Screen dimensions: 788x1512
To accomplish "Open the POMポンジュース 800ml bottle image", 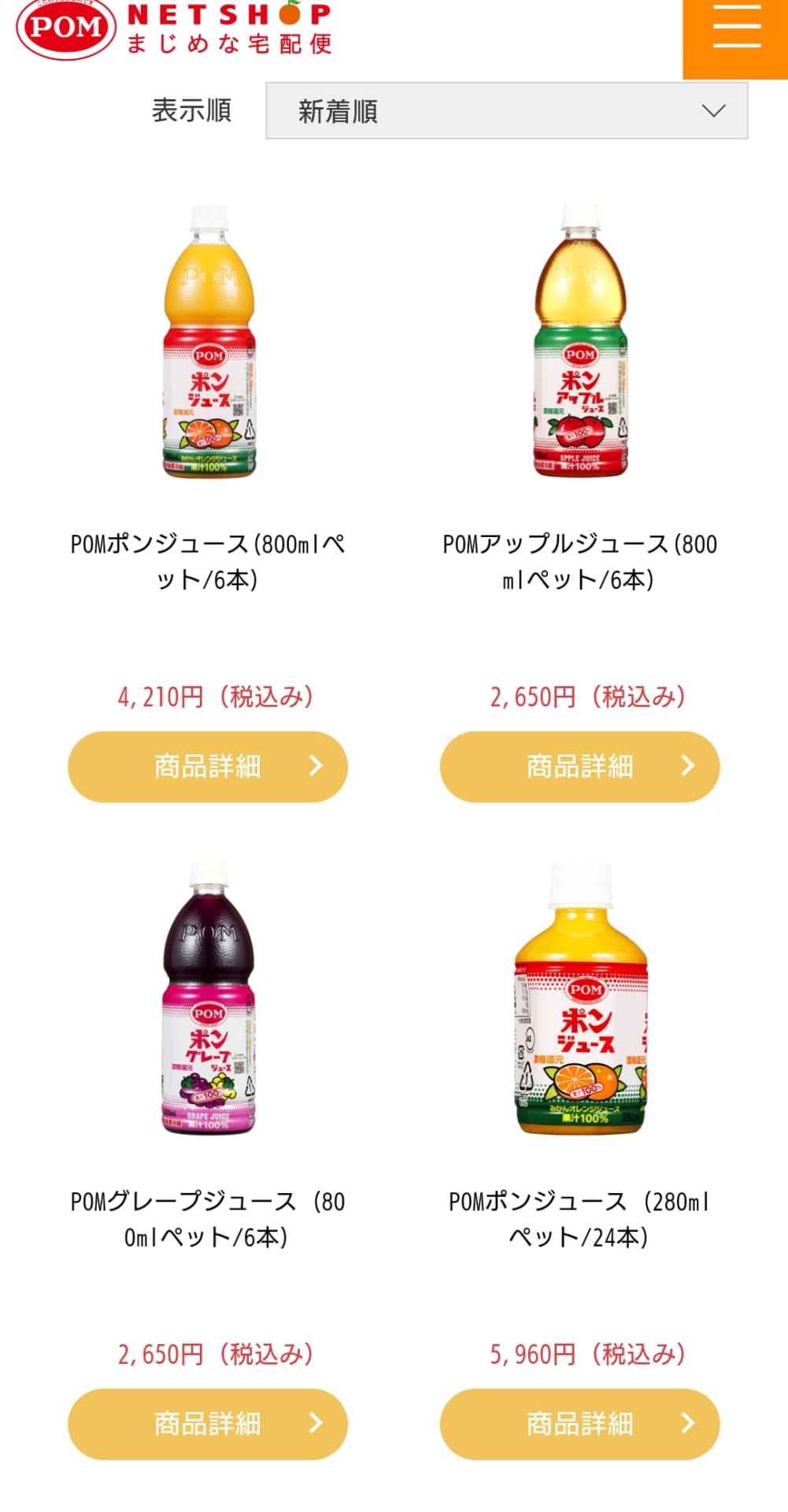I will point(209,341).
